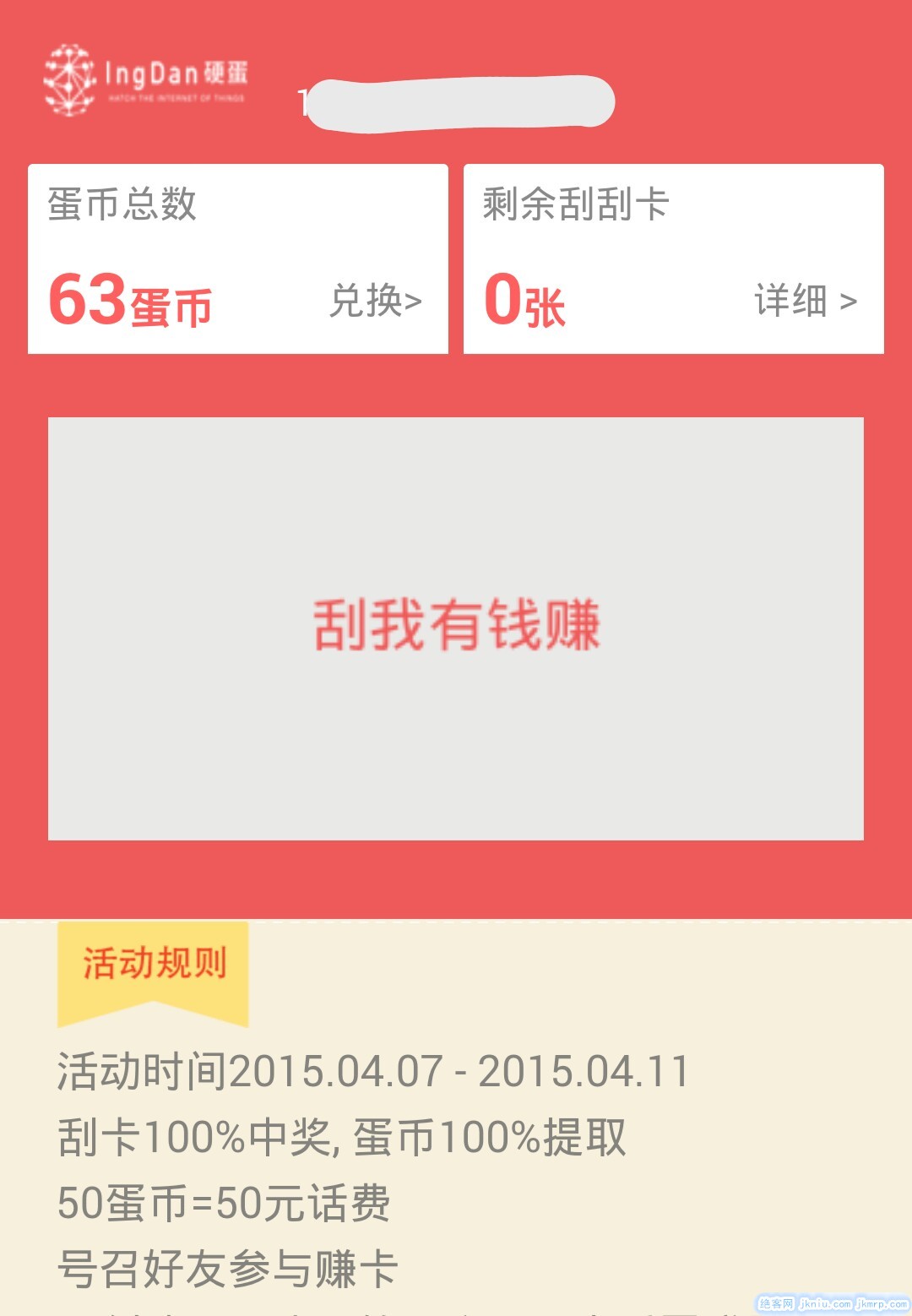Tap the 刮我有钱赚 scratch card area
Screen dimensions: 912x1316
point(456,628)
